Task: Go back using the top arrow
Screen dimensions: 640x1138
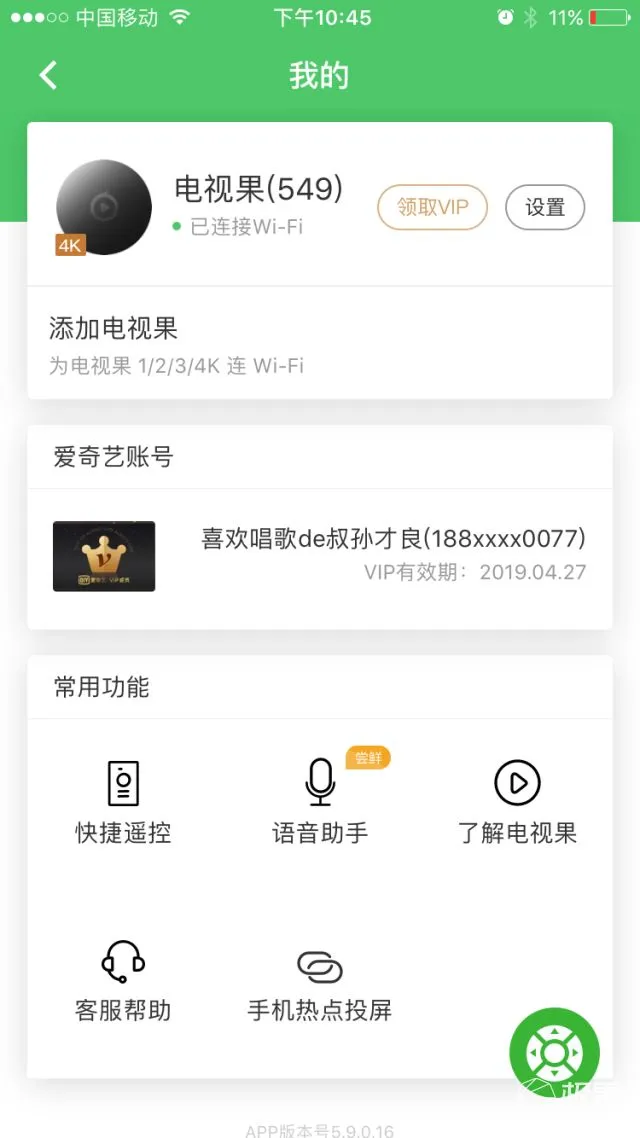Action: [48, 75]
